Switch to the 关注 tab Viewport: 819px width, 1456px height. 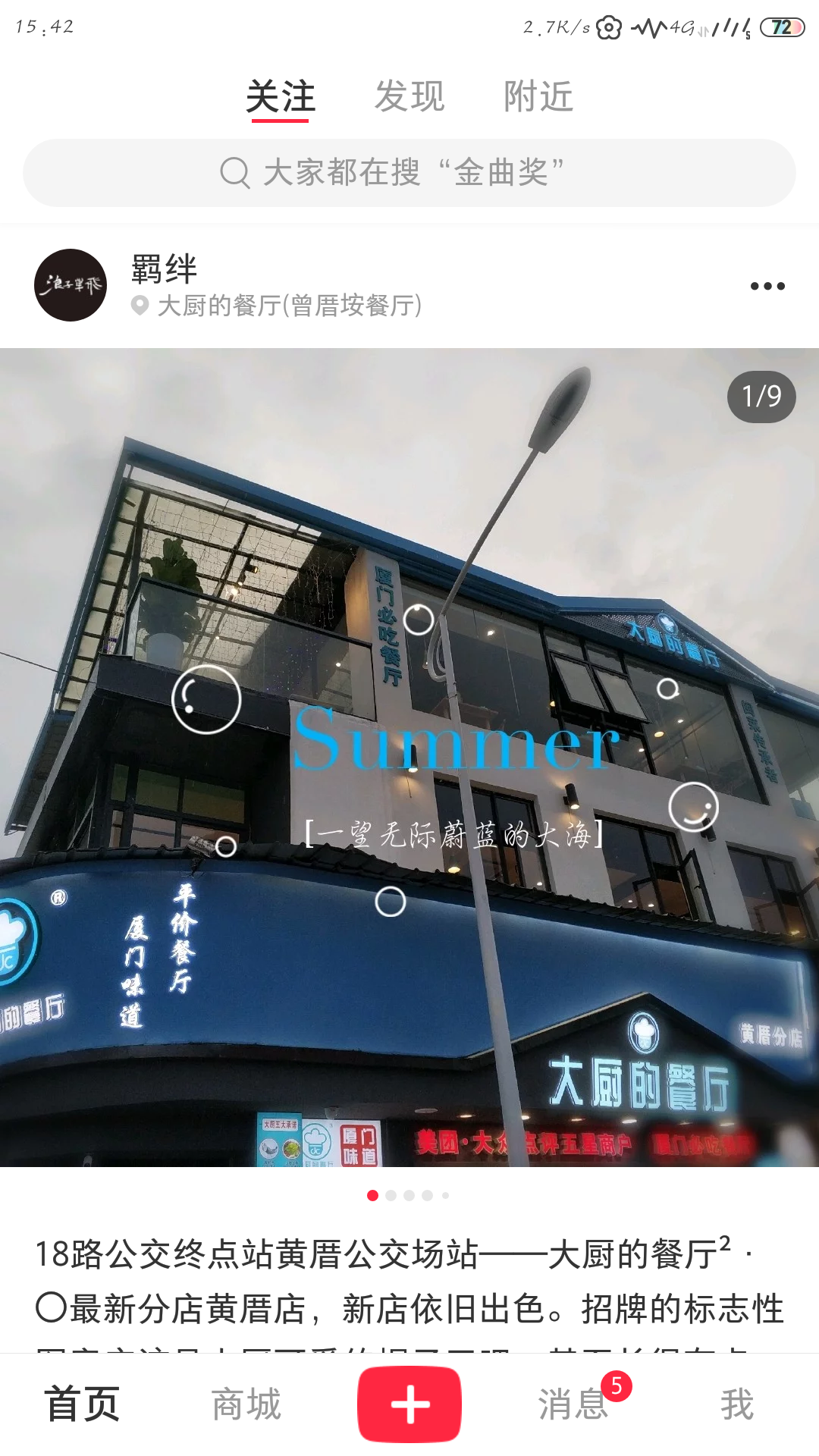tap(281, 97)
